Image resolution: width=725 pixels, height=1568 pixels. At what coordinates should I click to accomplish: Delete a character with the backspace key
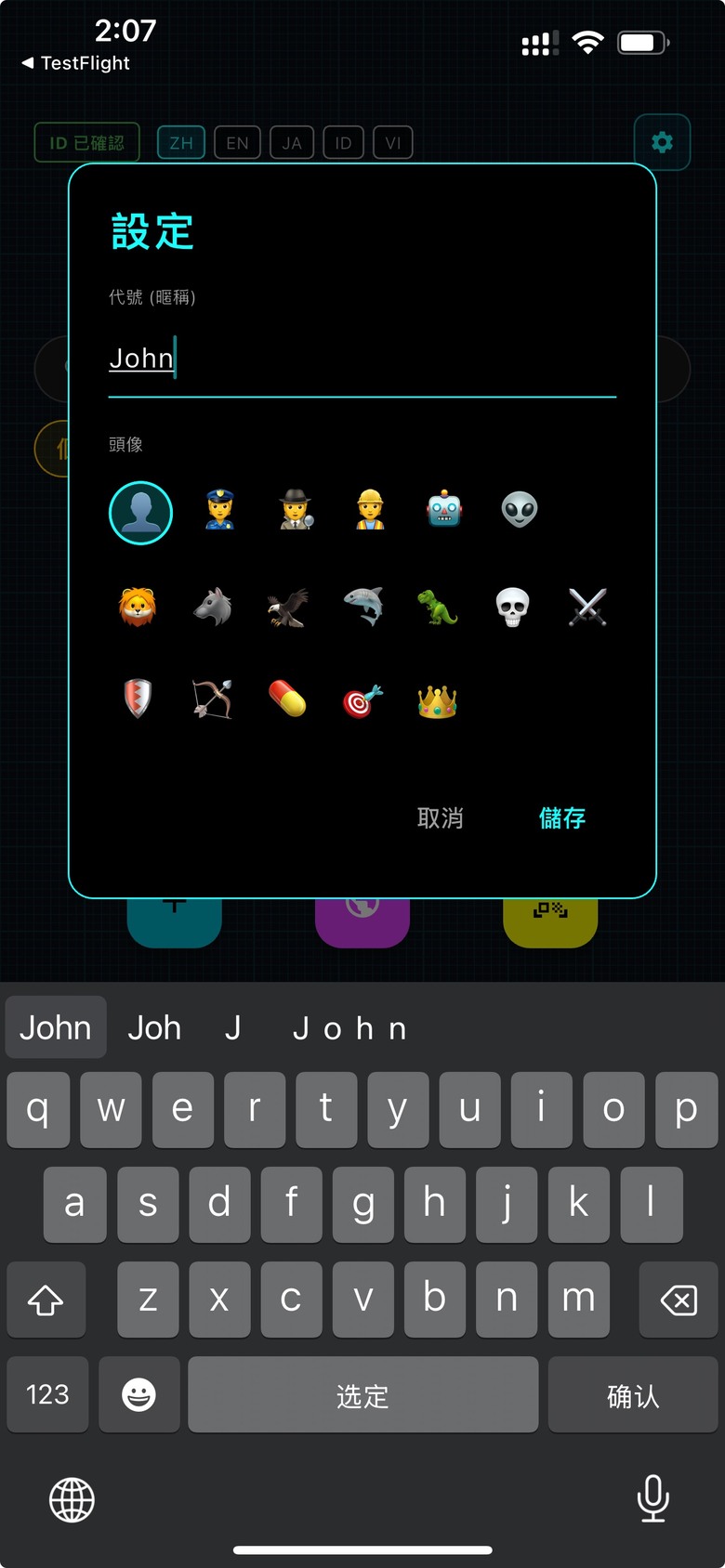click(x=679, y=1300)
